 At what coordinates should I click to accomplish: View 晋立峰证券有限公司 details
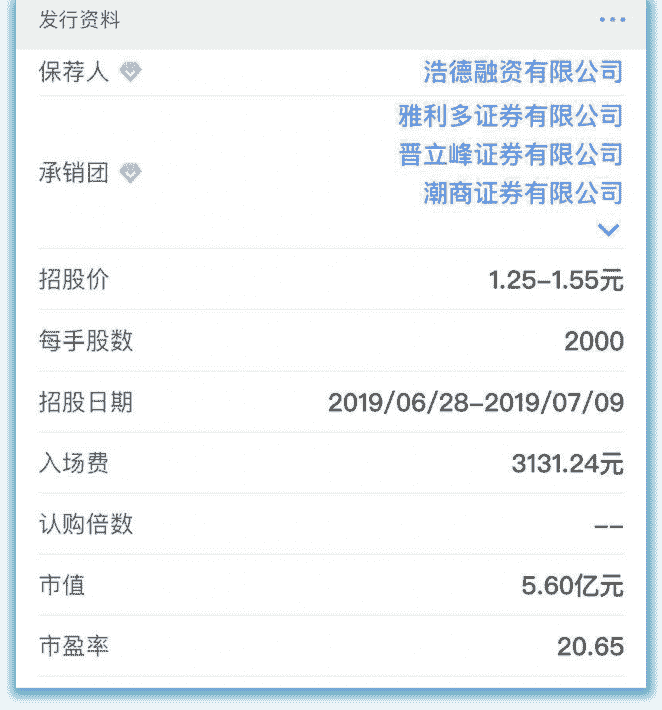(x=510, y=155)
